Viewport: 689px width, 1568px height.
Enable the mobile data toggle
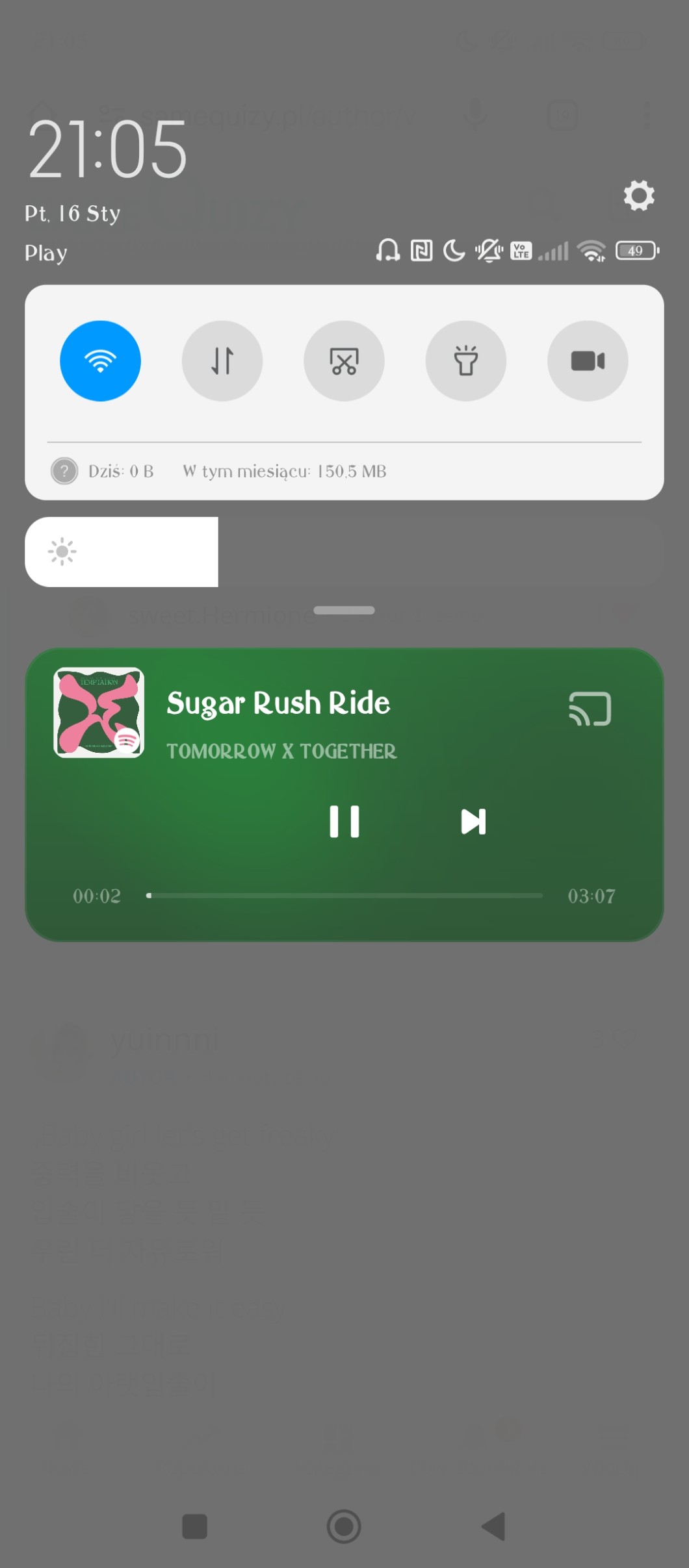pos(222,361)
